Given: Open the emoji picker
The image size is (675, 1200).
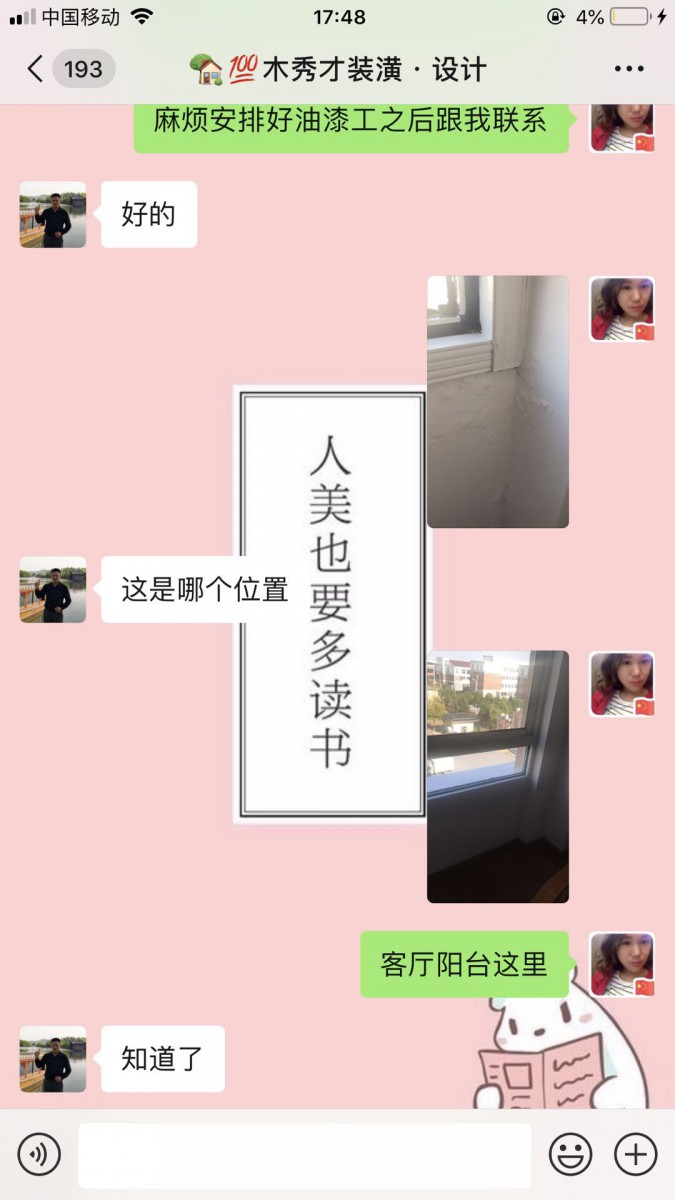Looking at the screenshot, I should (x=570, y=1155).
